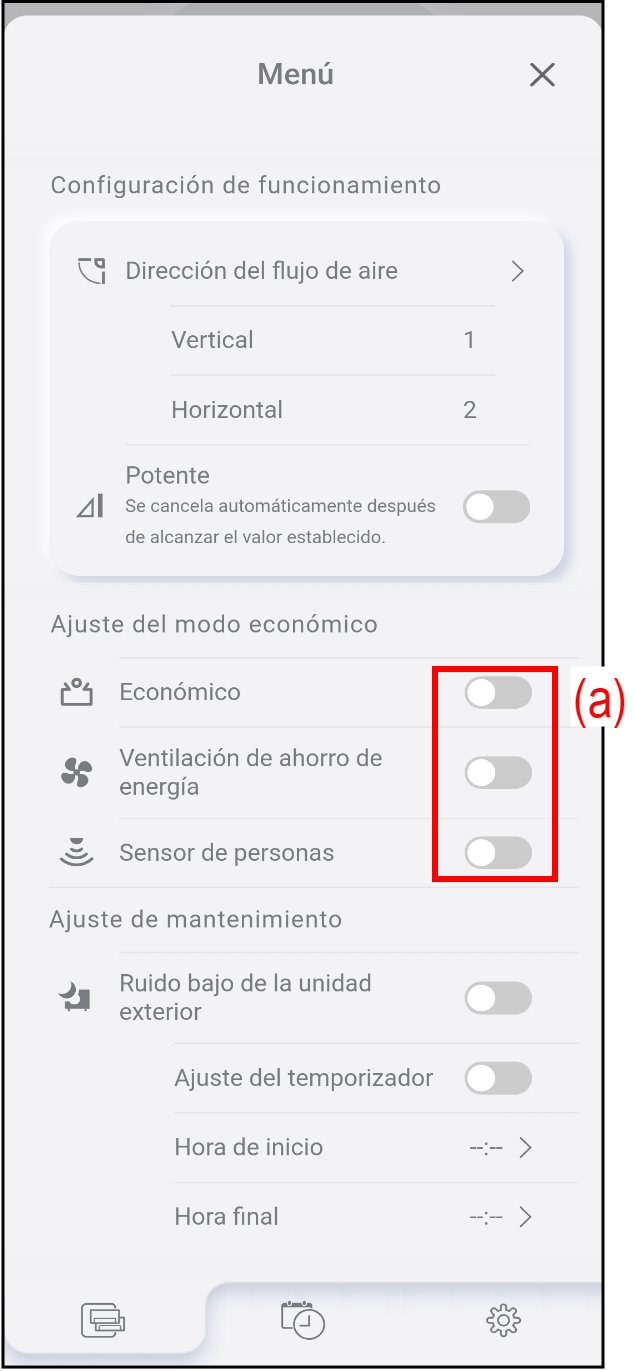Open Dirección del flujo de aire settings

[516, 271]
